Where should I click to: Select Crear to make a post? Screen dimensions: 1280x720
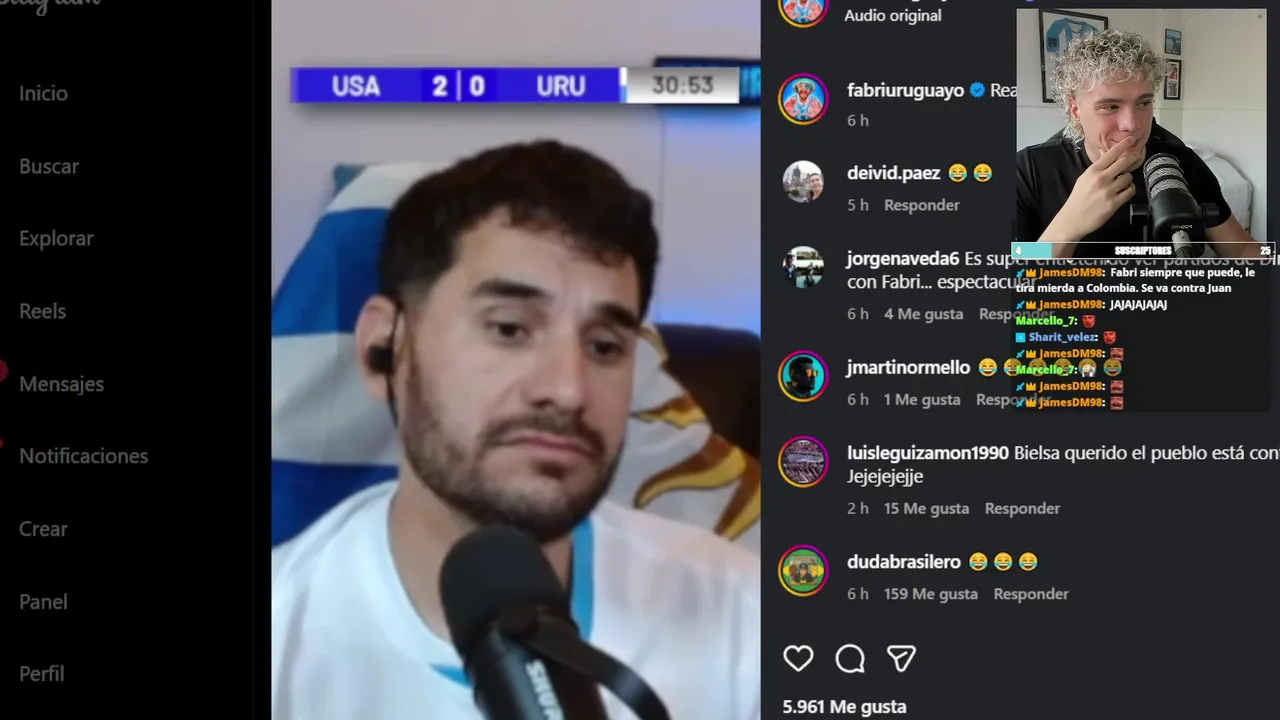pyautogui.click(x=43, y=529)
